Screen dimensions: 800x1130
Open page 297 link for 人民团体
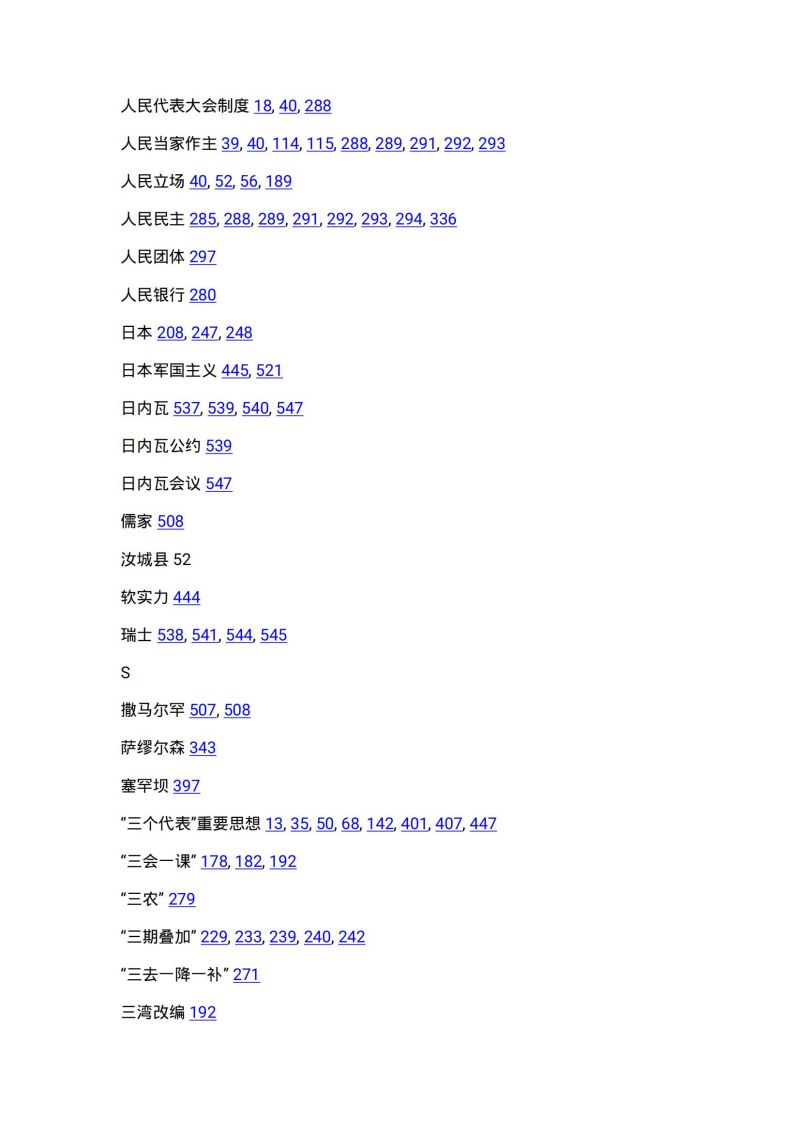tap(202, 257)
